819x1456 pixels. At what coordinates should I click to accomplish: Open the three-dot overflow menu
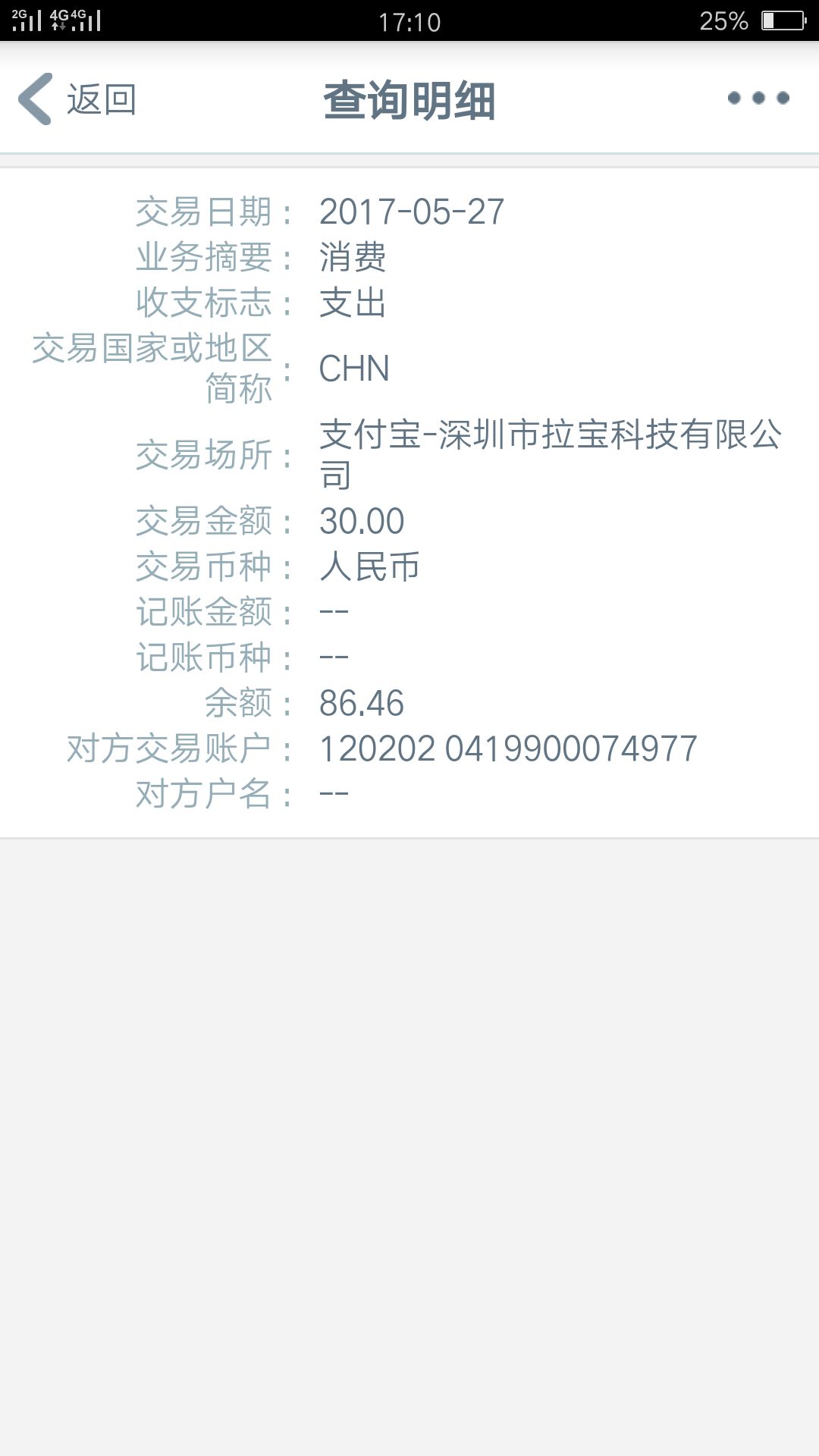[758, 98]
